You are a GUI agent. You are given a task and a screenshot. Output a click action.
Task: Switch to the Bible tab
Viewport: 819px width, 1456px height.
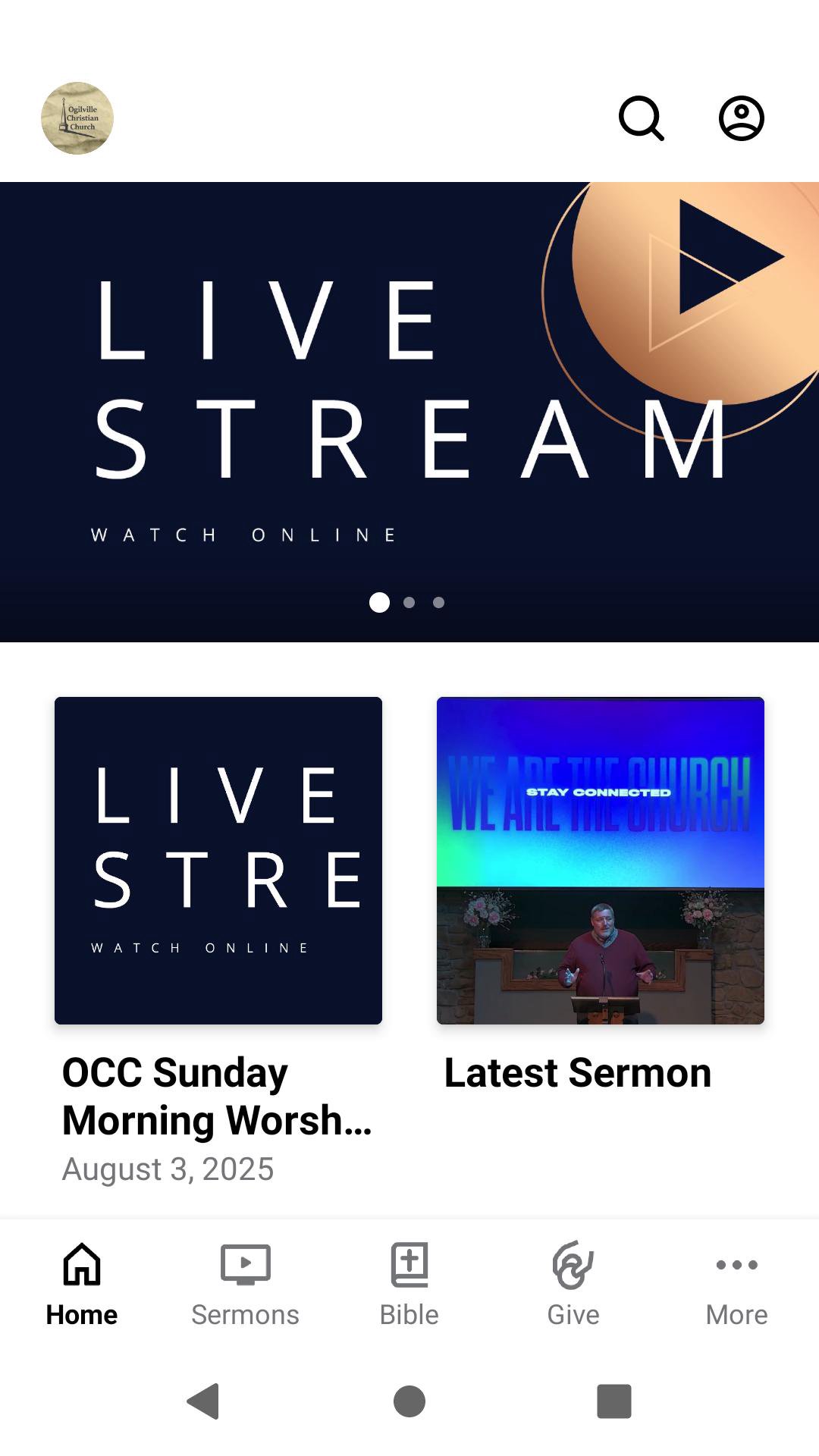[409, 1283]
